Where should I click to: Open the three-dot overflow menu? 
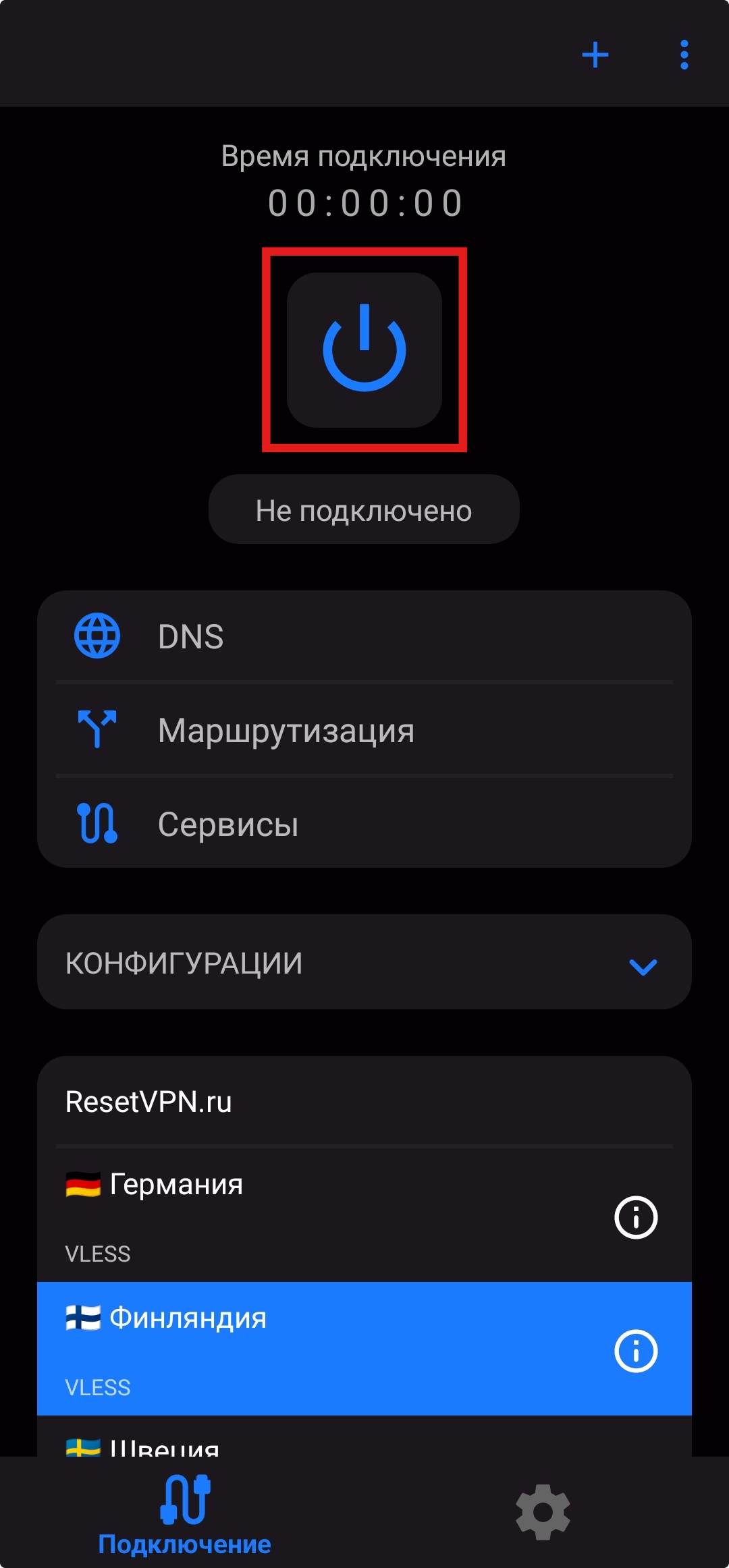(684, 55)
